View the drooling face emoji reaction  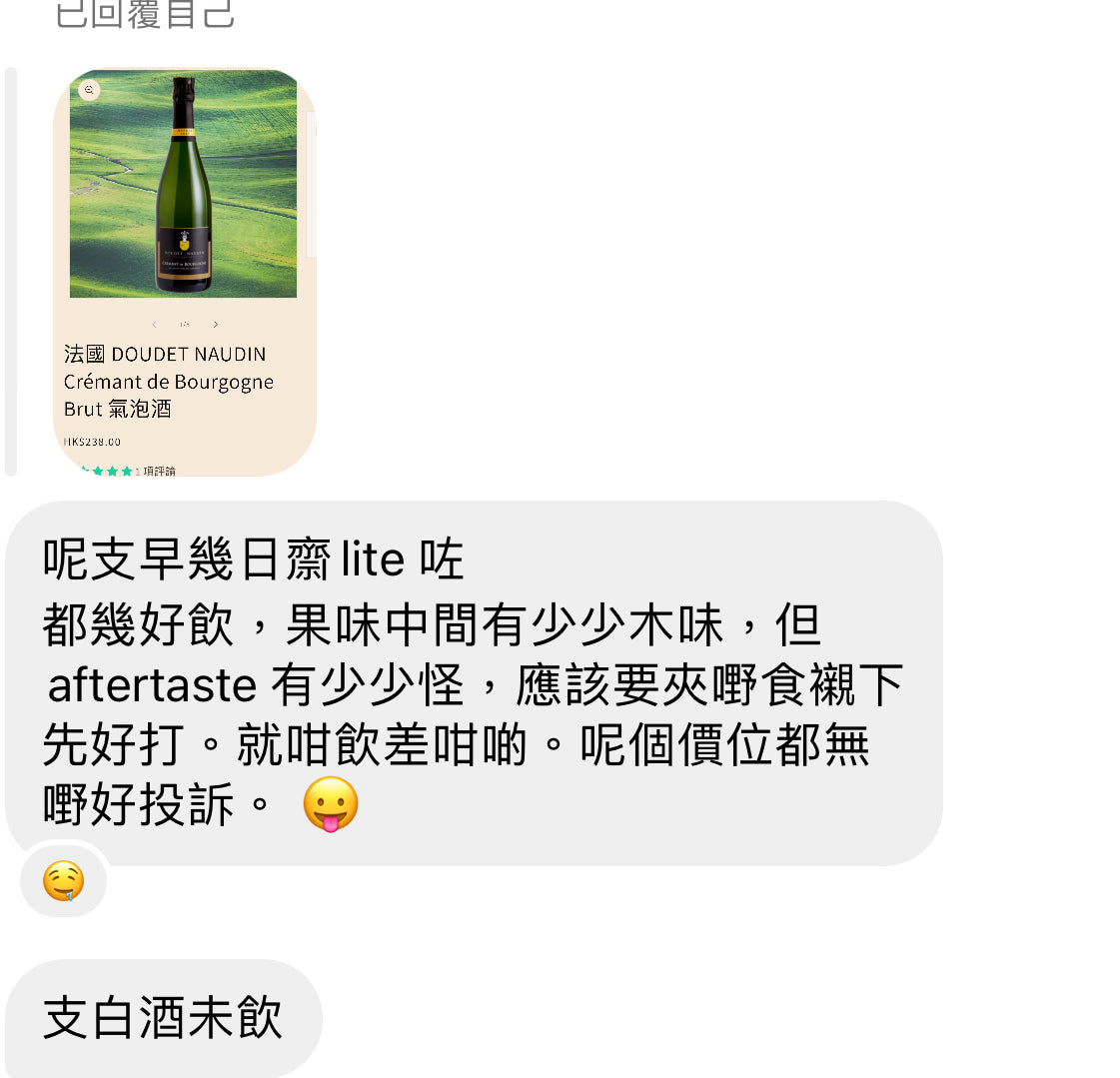point(63,881)
